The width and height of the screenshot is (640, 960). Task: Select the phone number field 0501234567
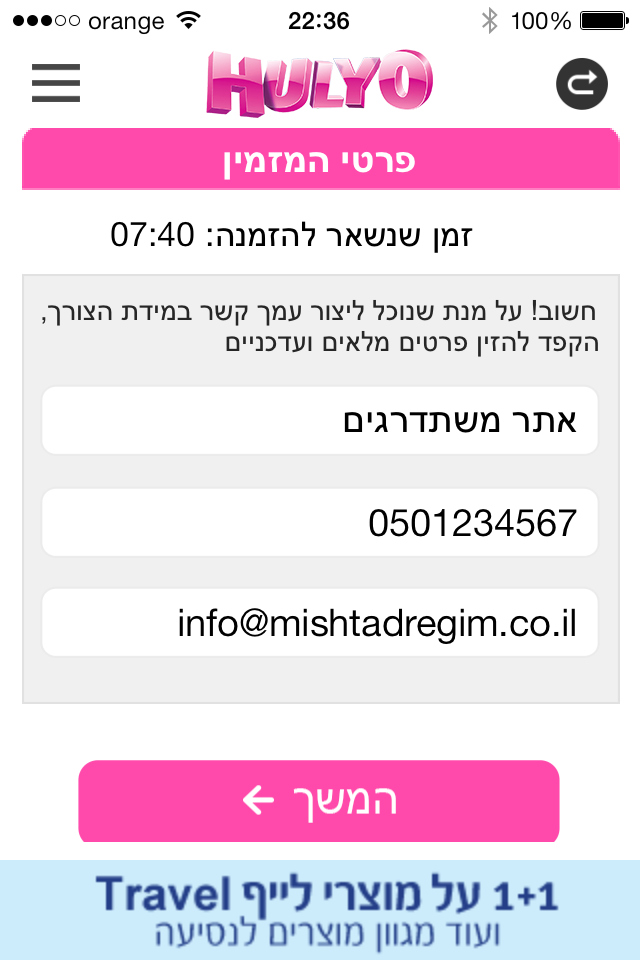320,523
